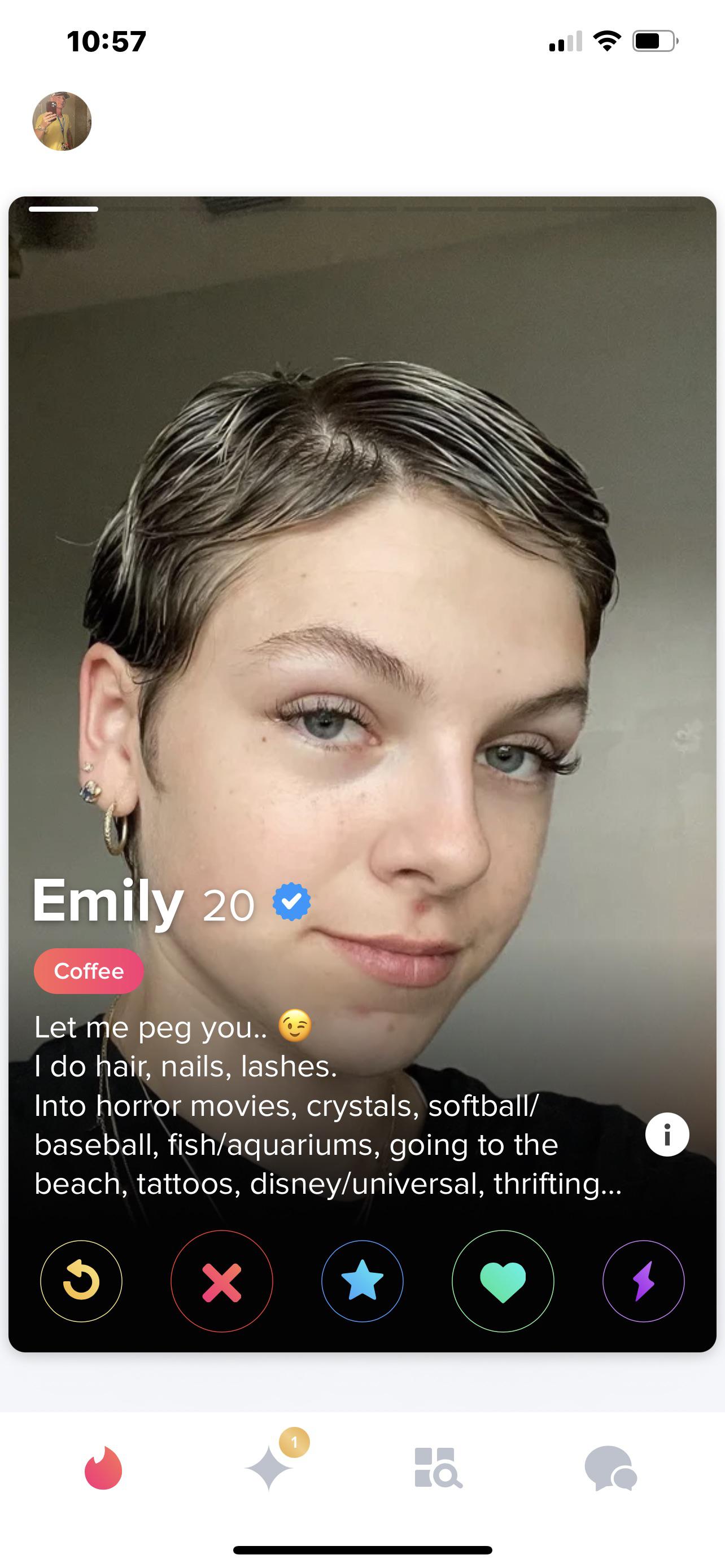Viewport: 725px width, 1568px height.
Task: Select the Coffee interest chip
Action: [x=89, y=971]
